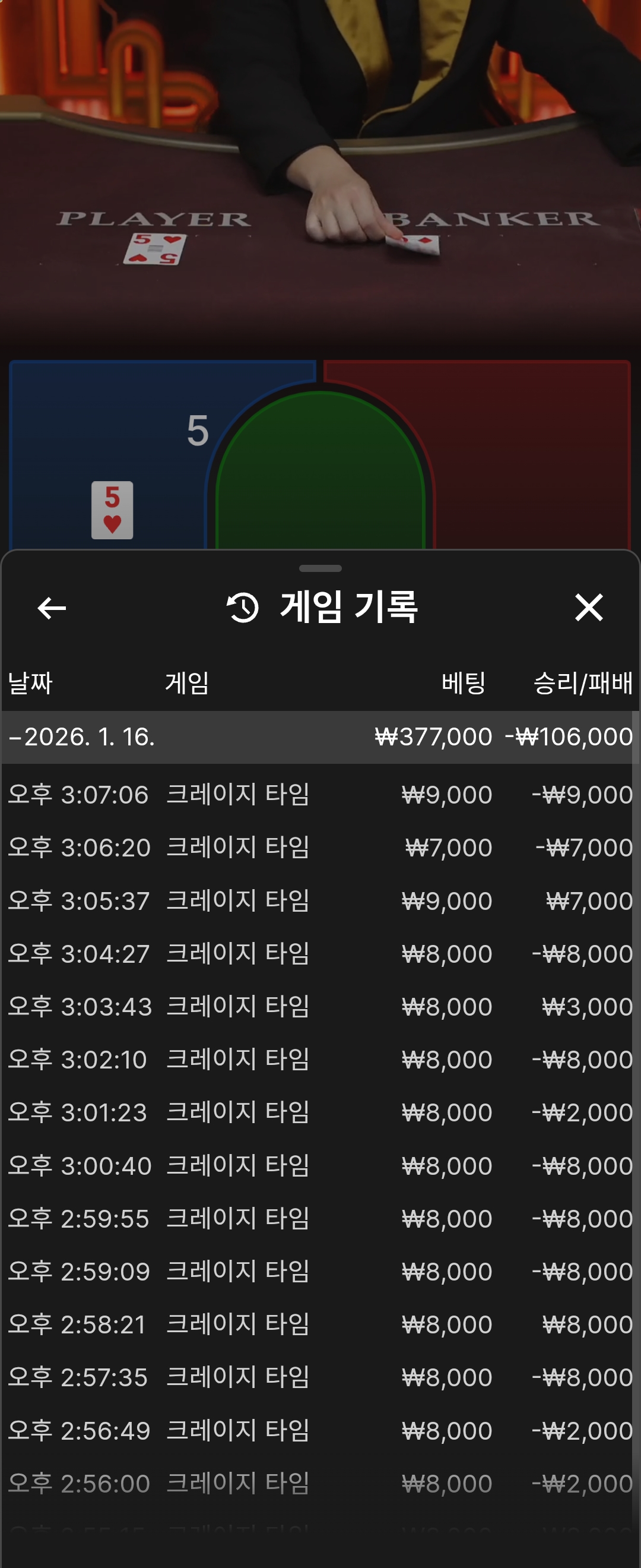The image size is (641, 1568).
Task: Close the 게임 기록 panel
Action: click(588, 608)
